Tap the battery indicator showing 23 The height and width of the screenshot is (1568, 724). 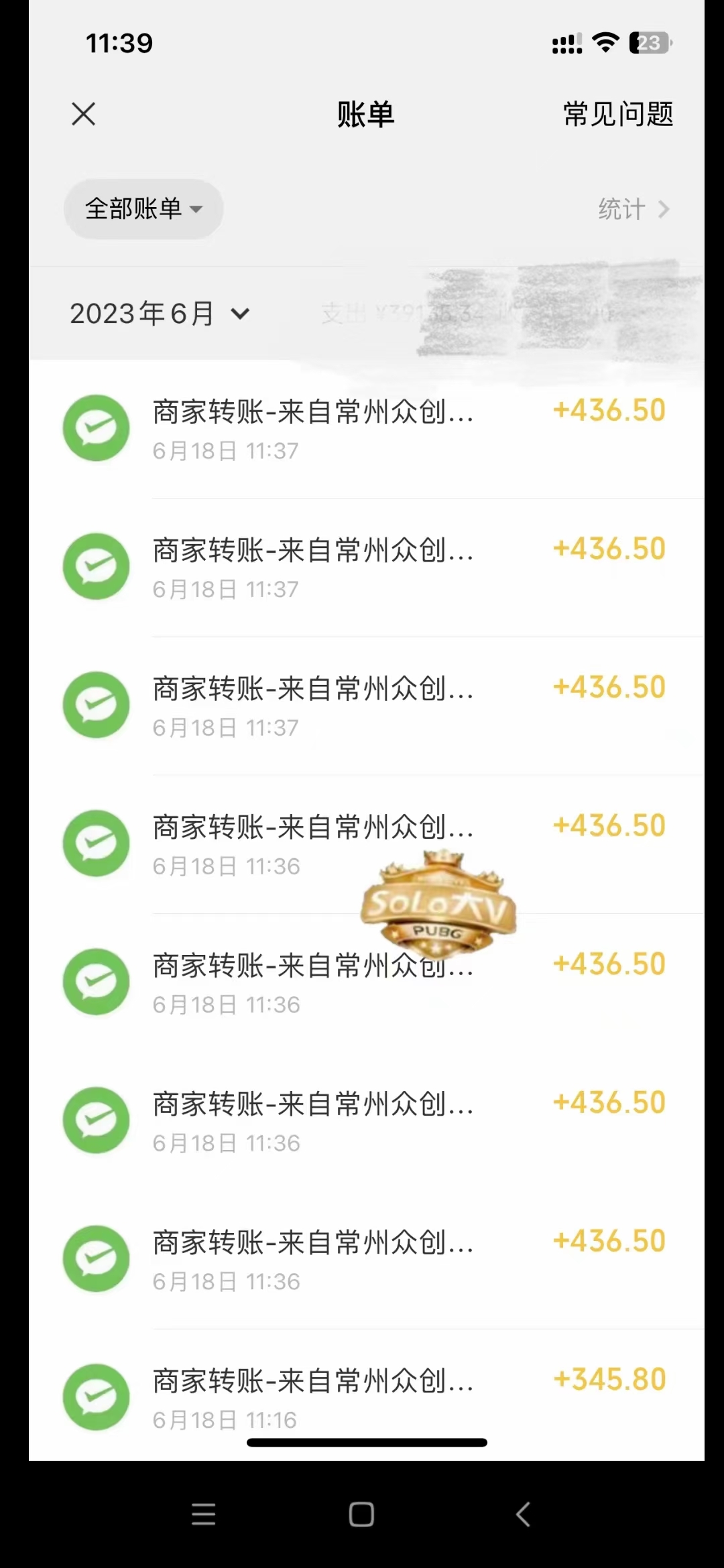(x=646, y=43)
